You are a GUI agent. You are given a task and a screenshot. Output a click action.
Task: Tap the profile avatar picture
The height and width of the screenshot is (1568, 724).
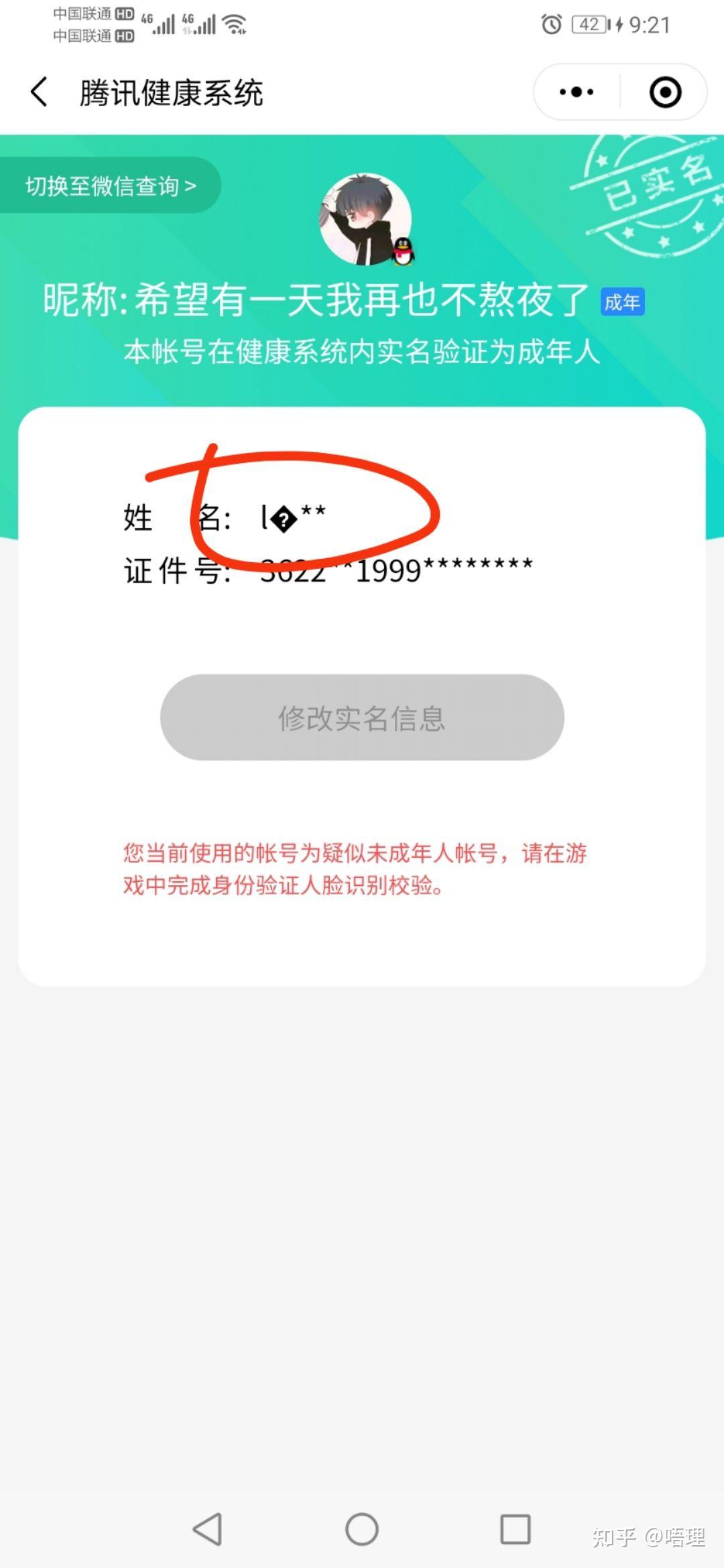click(x=365, y=219)
